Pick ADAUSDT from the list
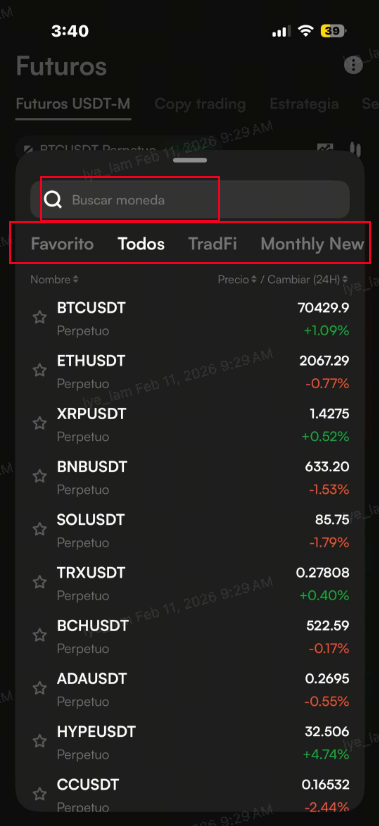The width and height of the screenshot is (379, 826). 190,690
